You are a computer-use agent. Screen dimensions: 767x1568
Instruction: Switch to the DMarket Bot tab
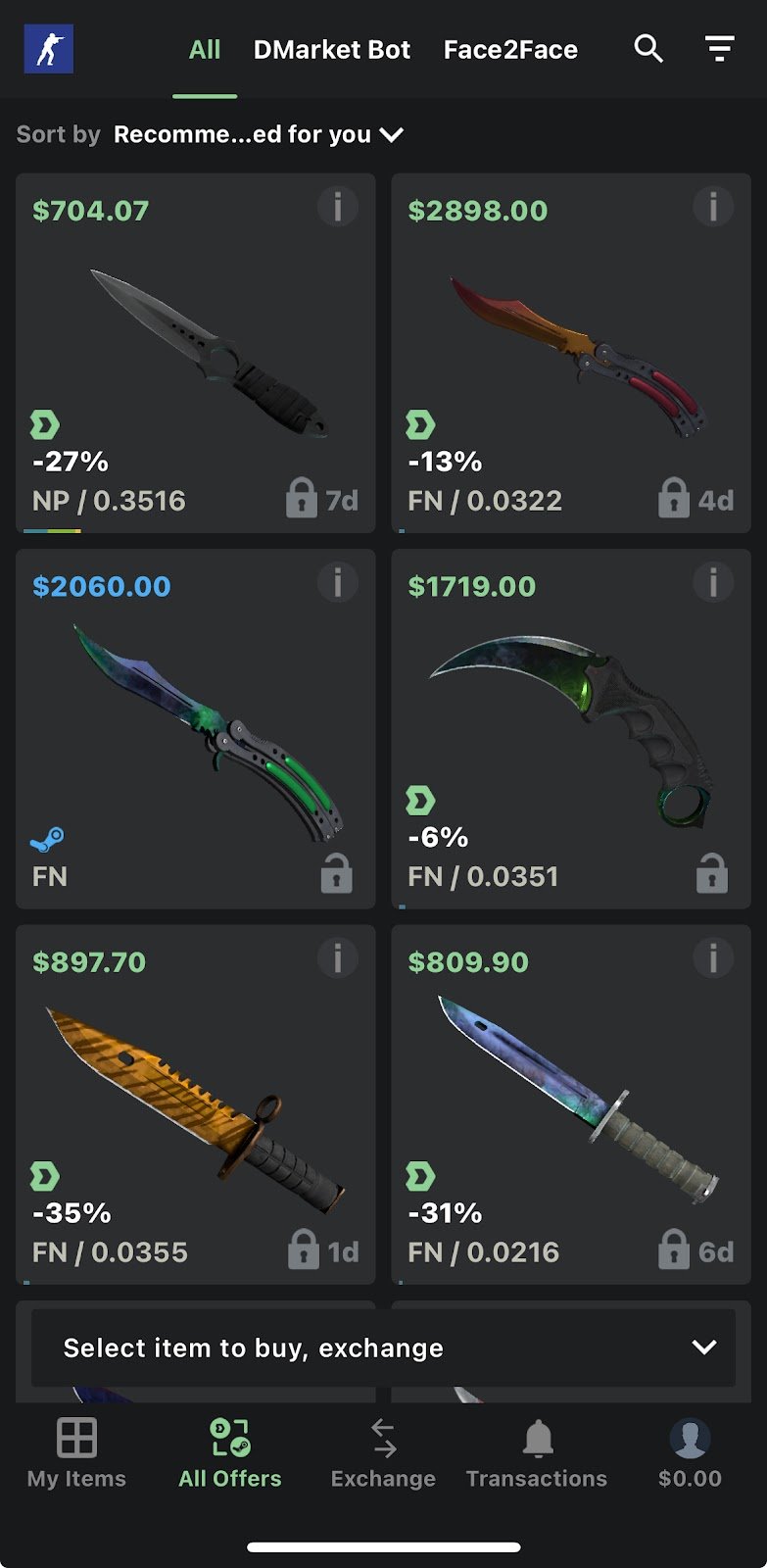pyautogui.click(x=331, y=50)
